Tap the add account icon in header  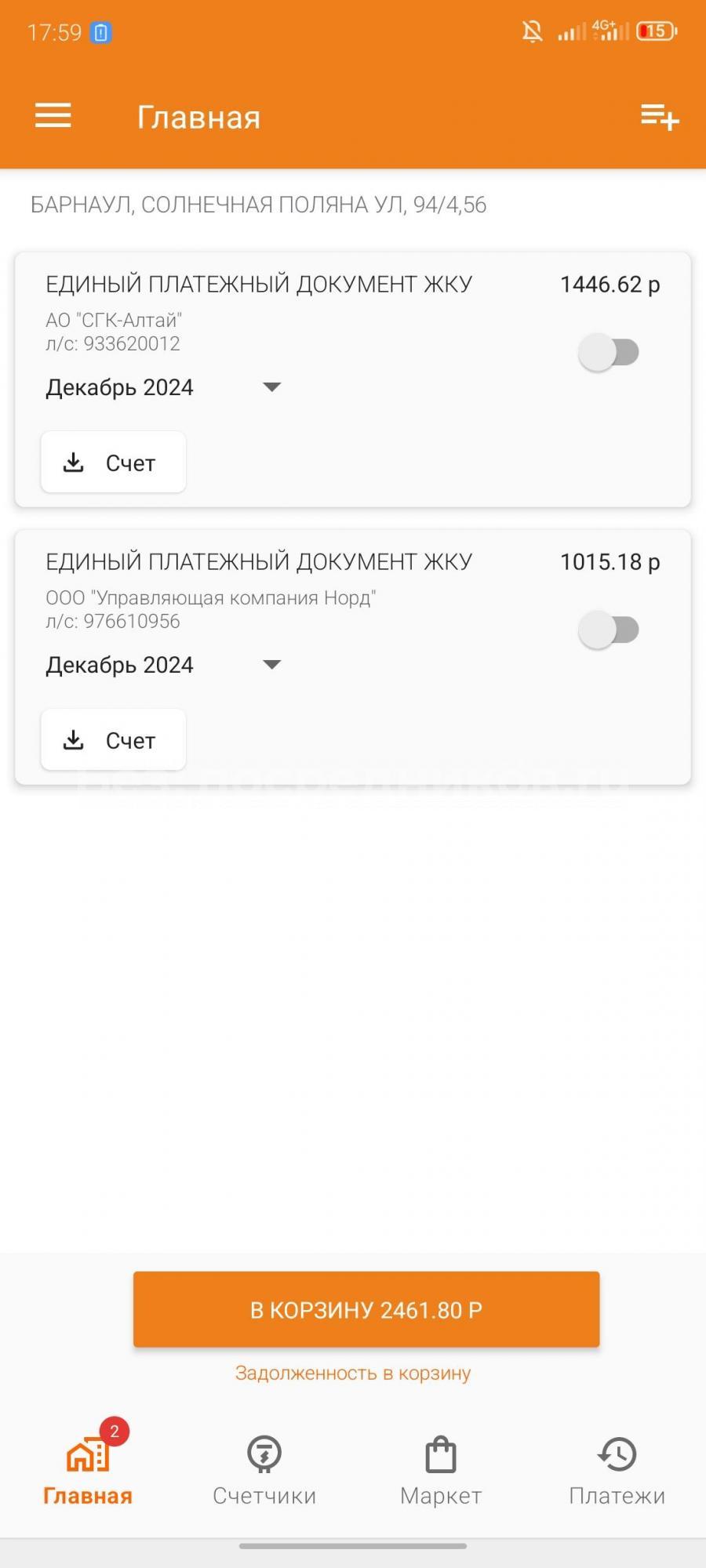click(659, 118)
